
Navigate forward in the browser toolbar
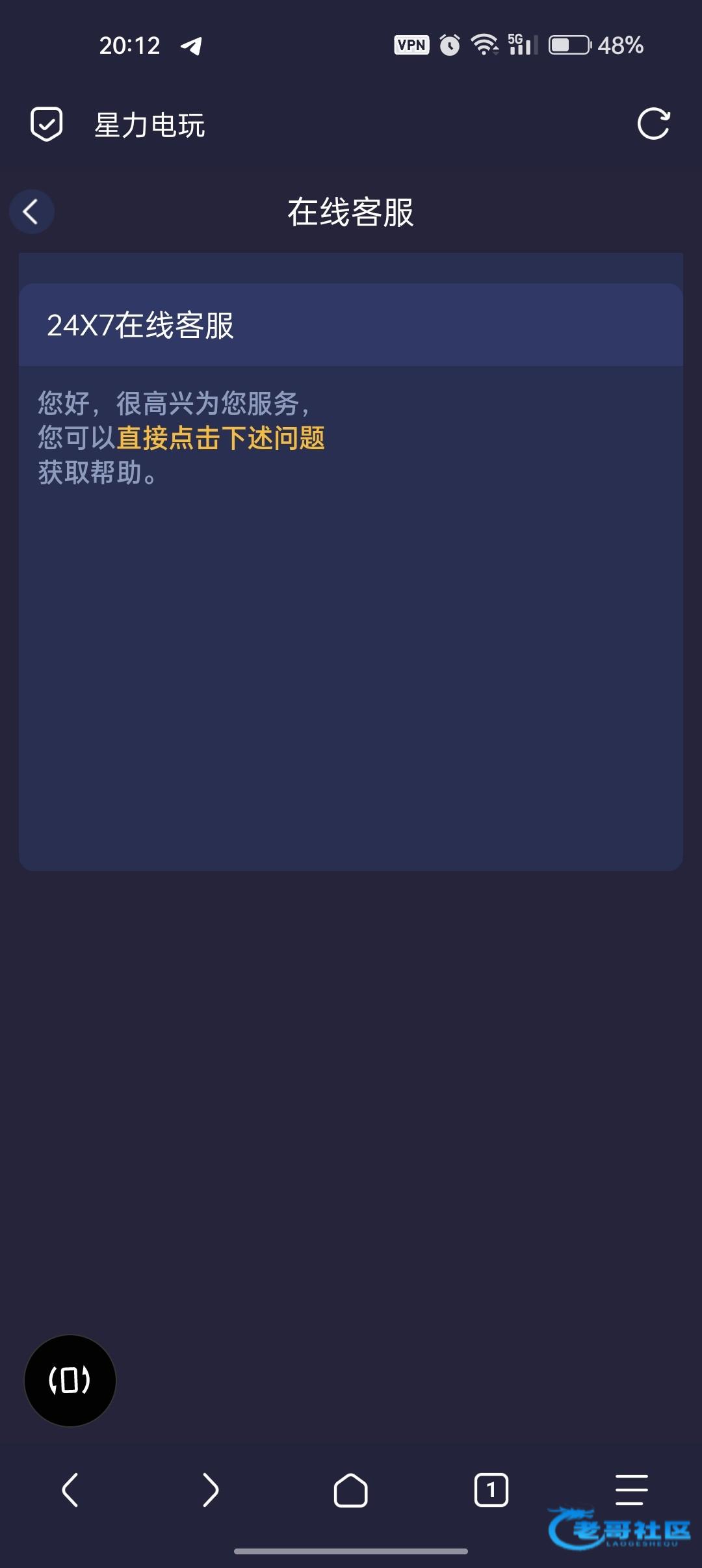tap(211, 1489)
